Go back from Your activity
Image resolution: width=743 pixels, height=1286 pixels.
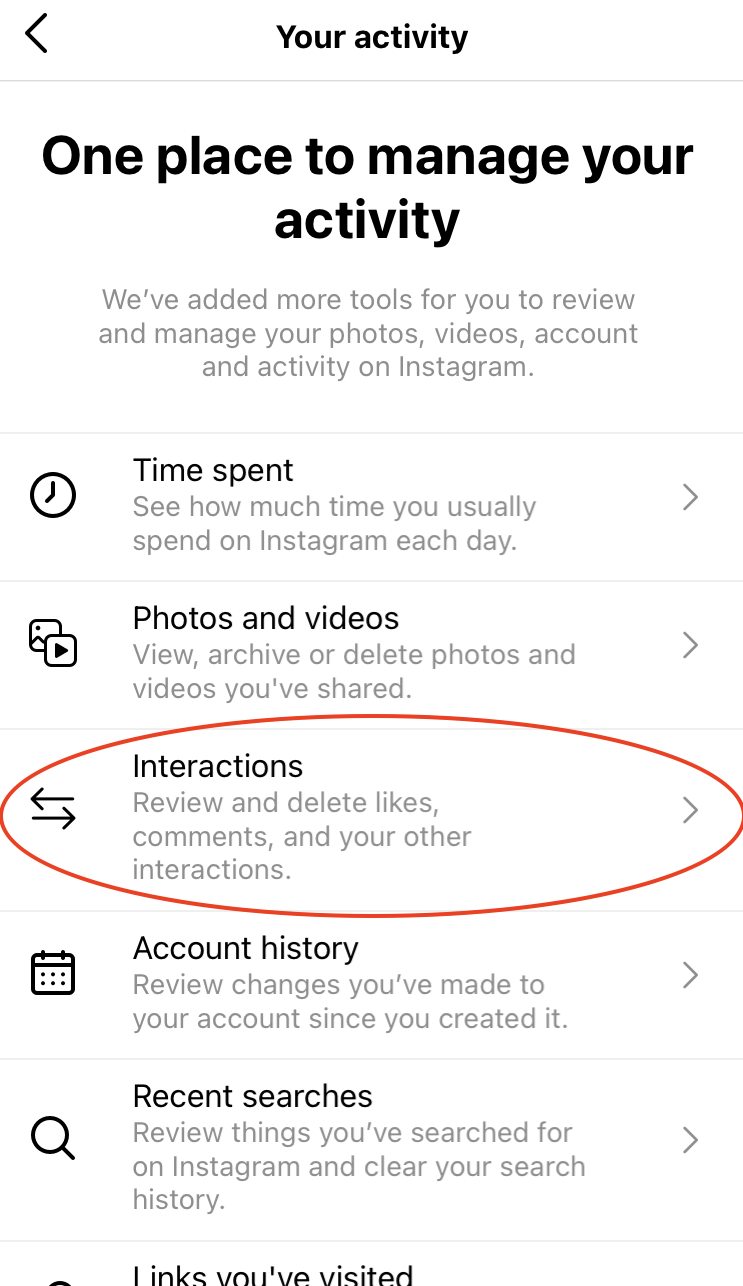click(37, 35)
